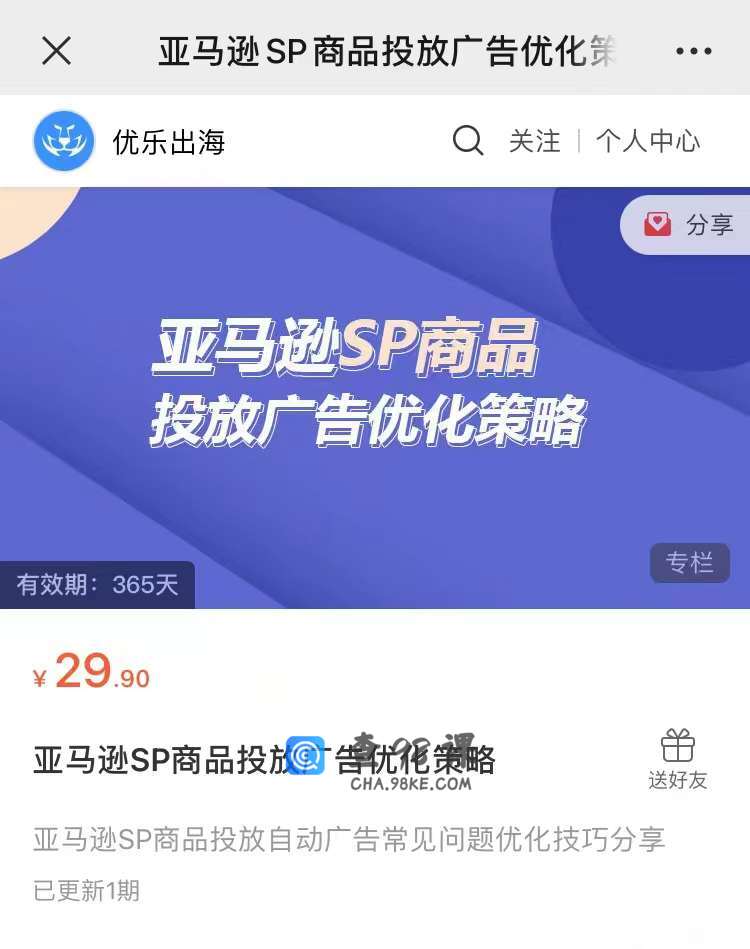Follow the shop via 关注
Screen dimensions: 750x949
535,141
